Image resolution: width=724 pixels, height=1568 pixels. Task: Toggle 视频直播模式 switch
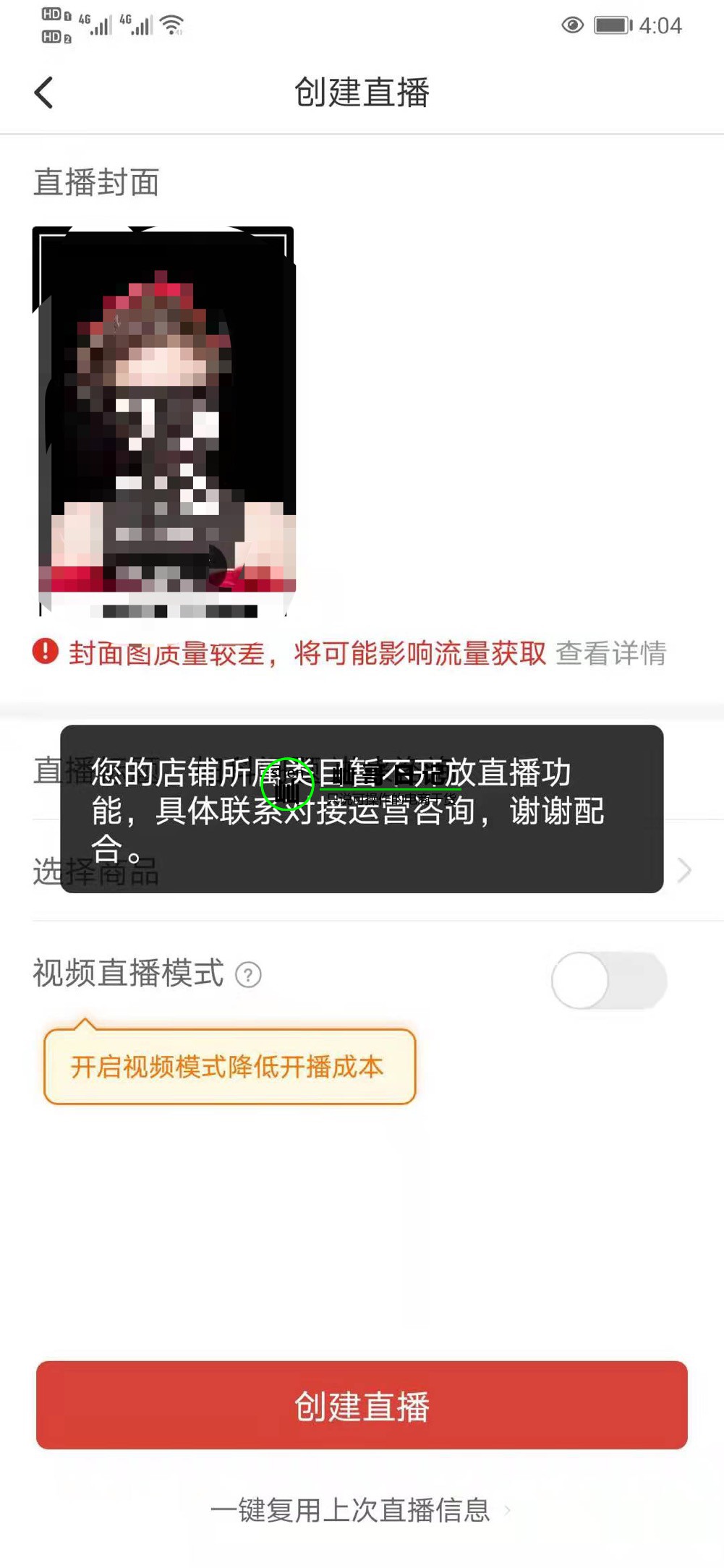point(608,980)
